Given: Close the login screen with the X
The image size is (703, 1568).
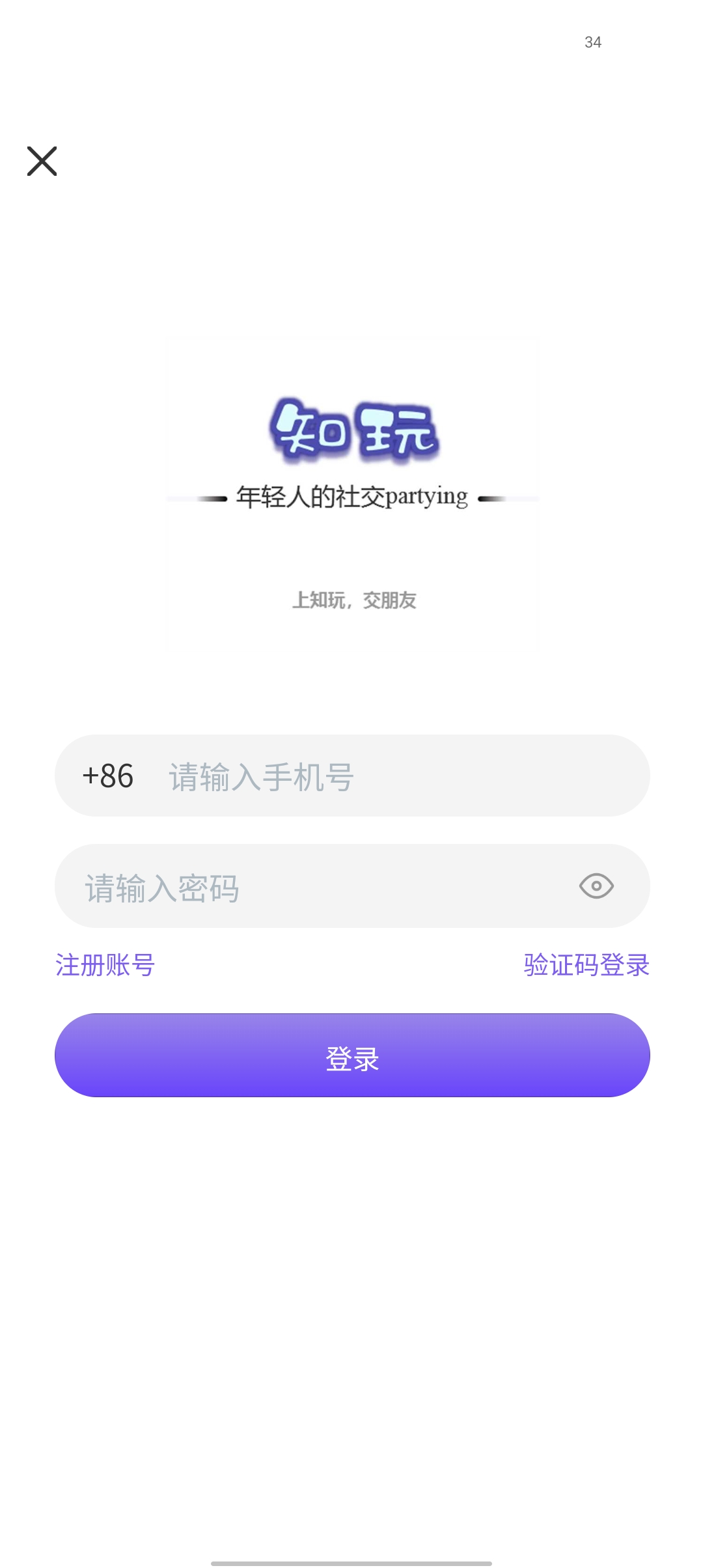Looking at the screenshot, I should (x=42, y=161).
